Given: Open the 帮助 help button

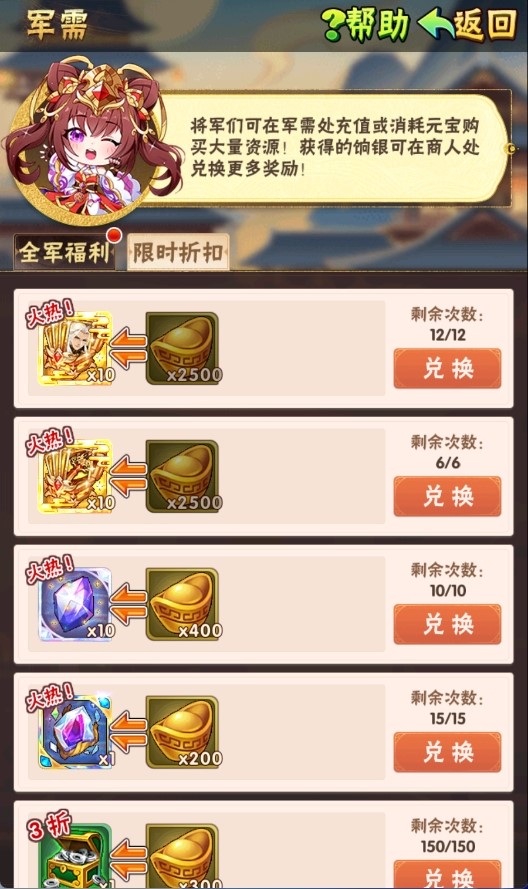Looking at the screenshot, I should click(366, 25).
